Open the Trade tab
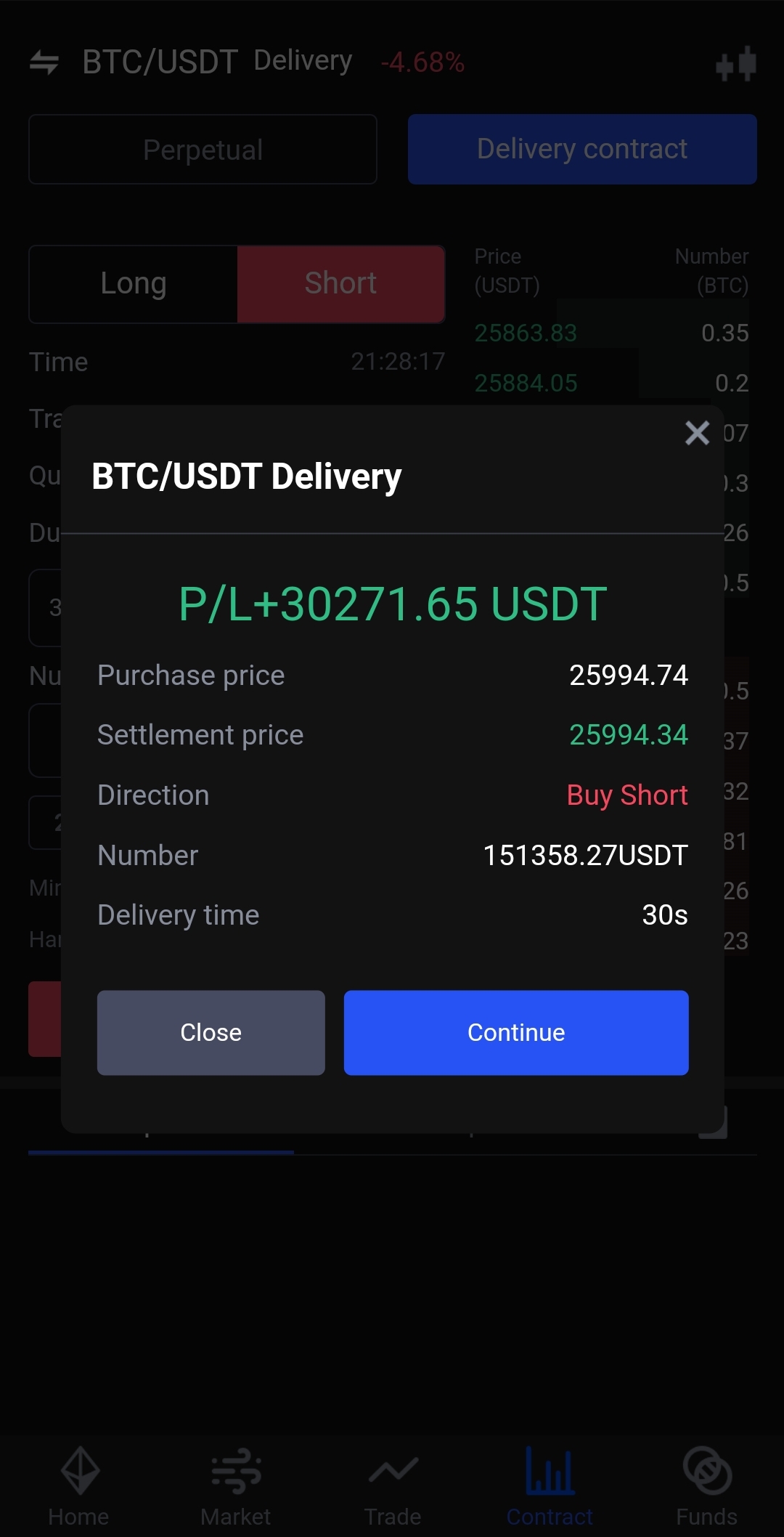The width and height of the screenshot is (784, 1537). [393, 1486]
